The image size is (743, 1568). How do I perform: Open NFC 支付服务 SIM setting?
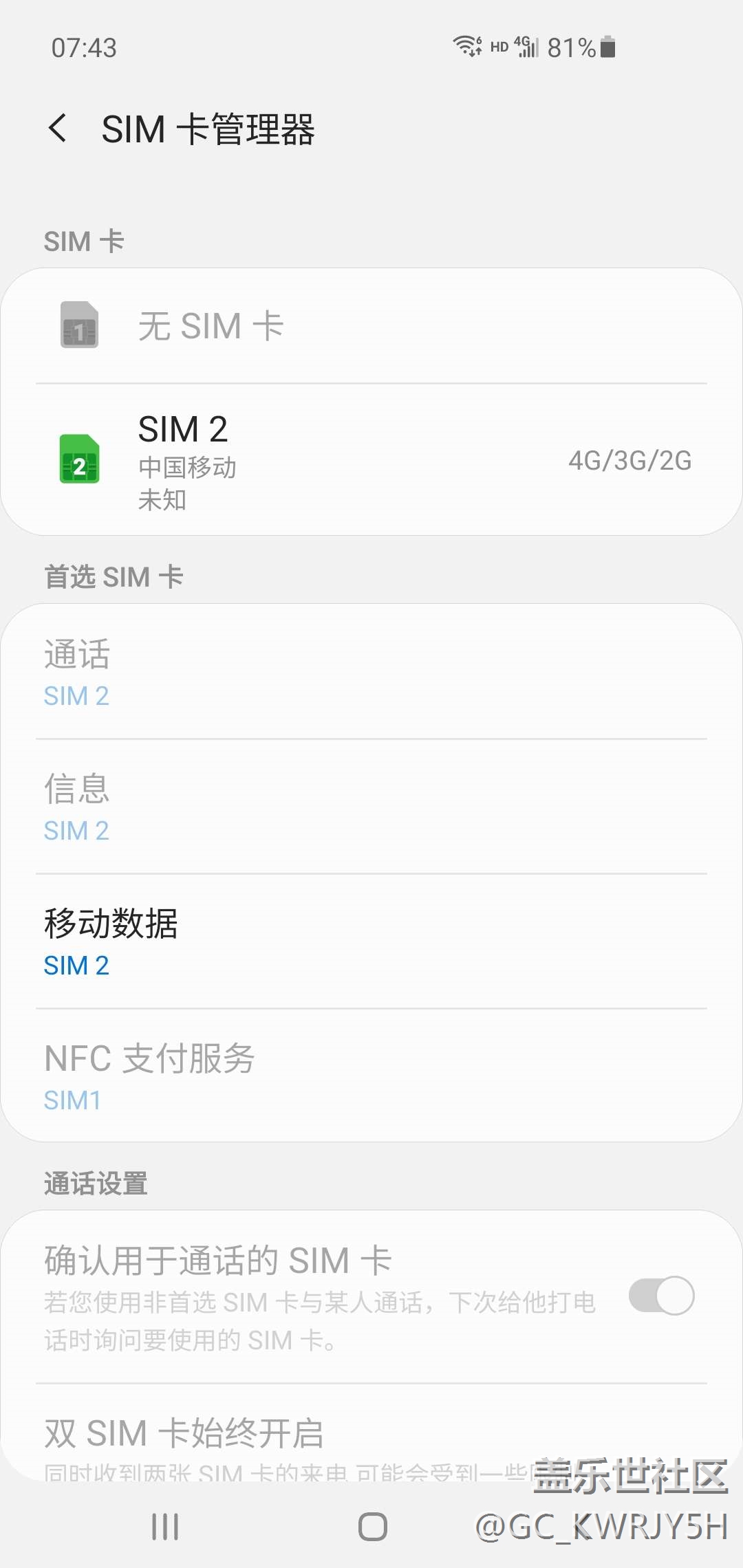(x=371, y=1076)
